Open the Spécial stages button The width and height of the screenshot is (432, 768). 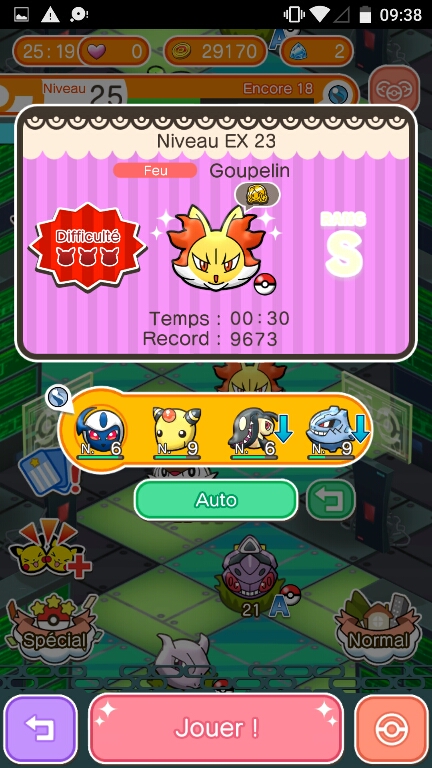[53, 630]
